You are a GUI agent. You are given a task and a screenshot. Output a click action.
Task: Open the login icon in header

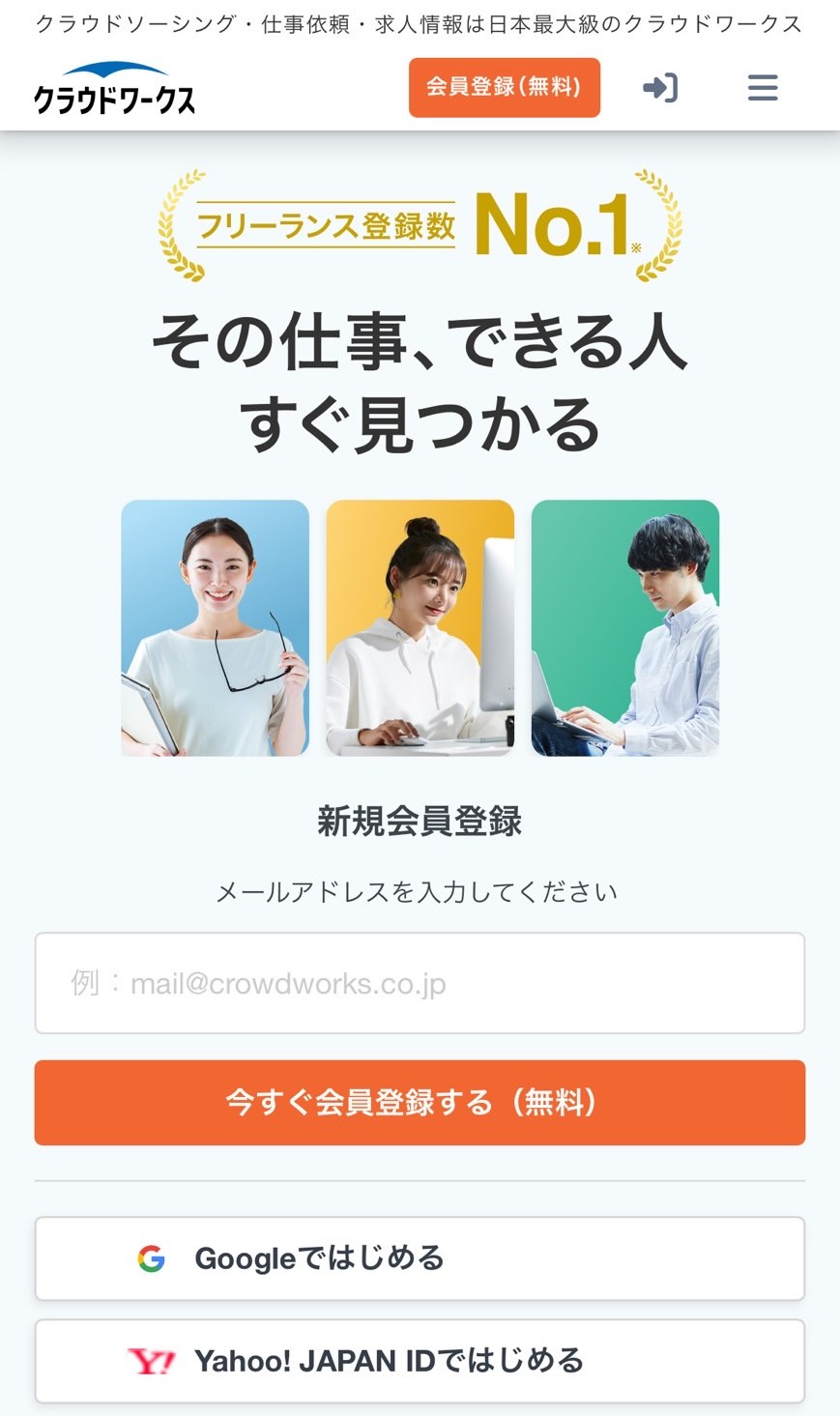pyautogui.click(x=660, y=88)
